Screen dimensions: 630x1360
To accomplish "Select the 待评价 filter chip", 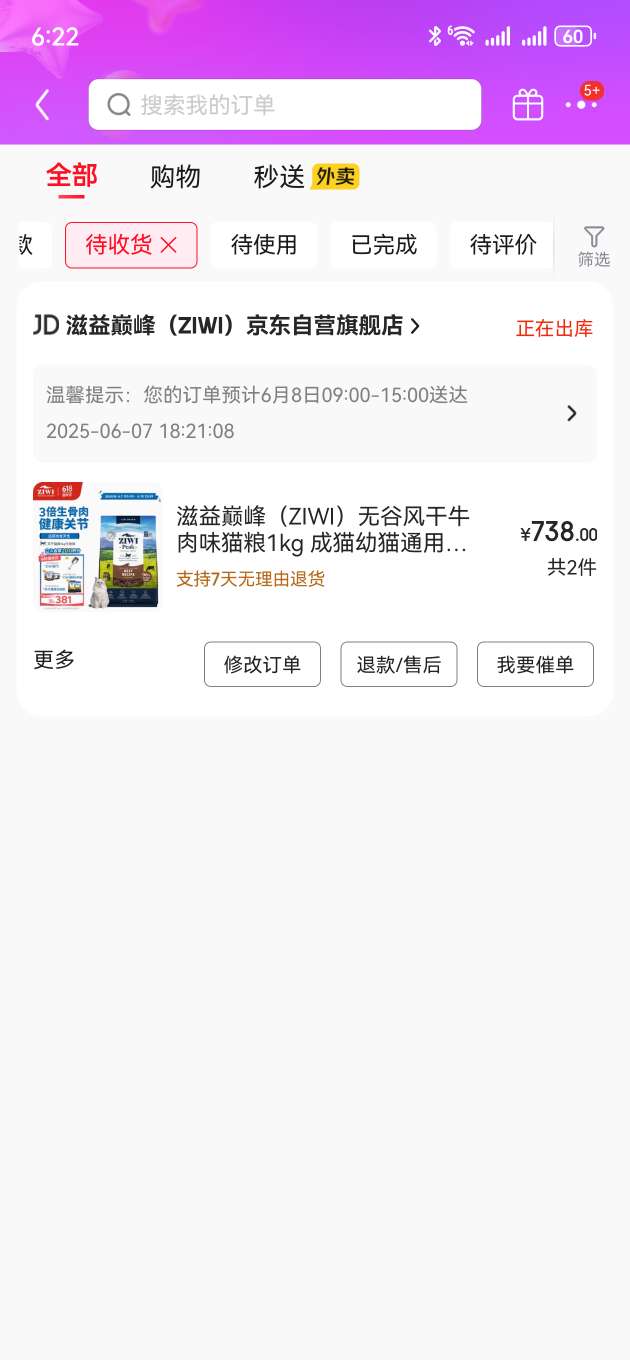I will 503,245.
